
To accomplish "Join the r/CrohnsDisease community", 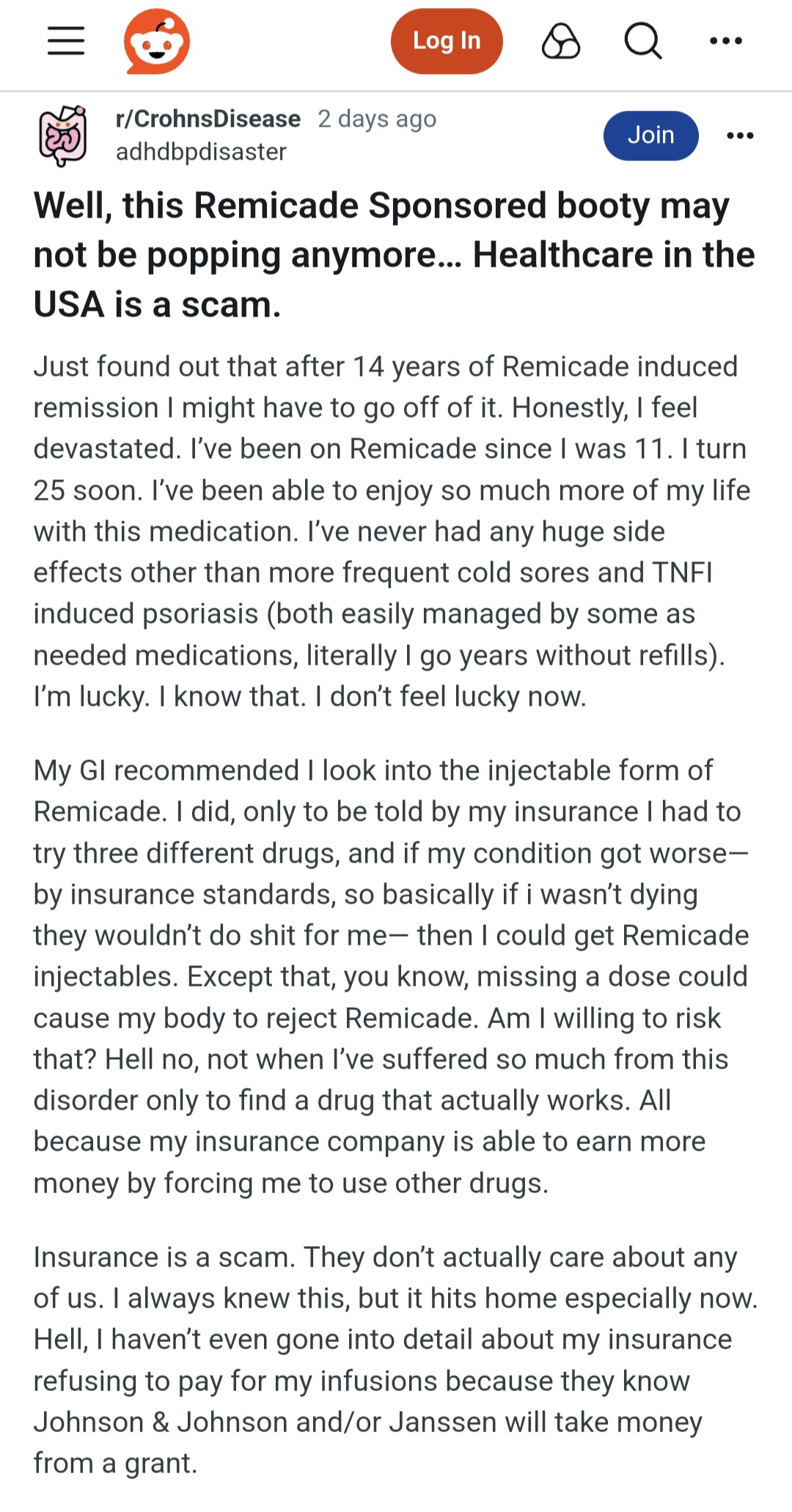I will pos(650,136).
